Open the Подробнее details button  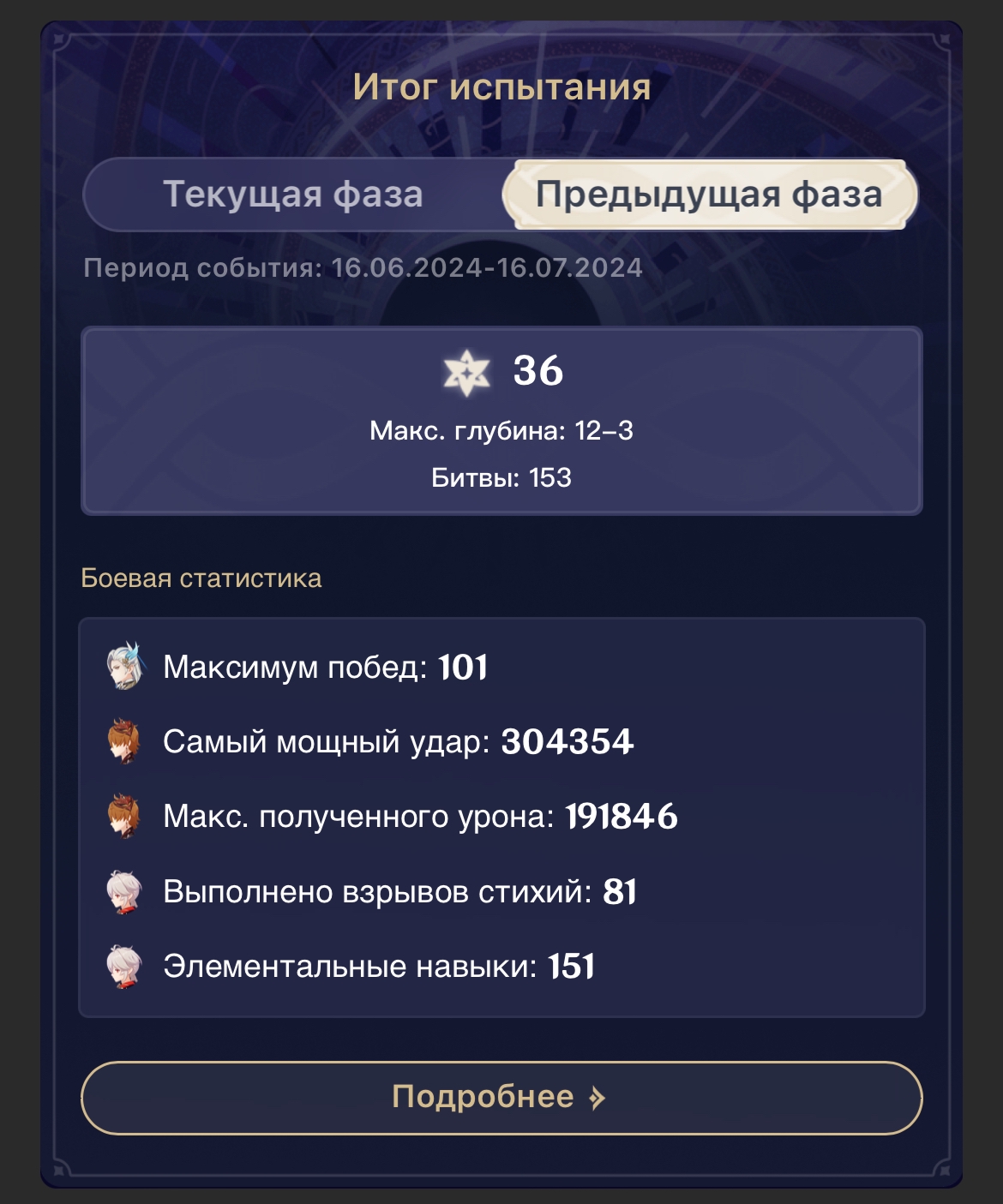[501, 1098]
